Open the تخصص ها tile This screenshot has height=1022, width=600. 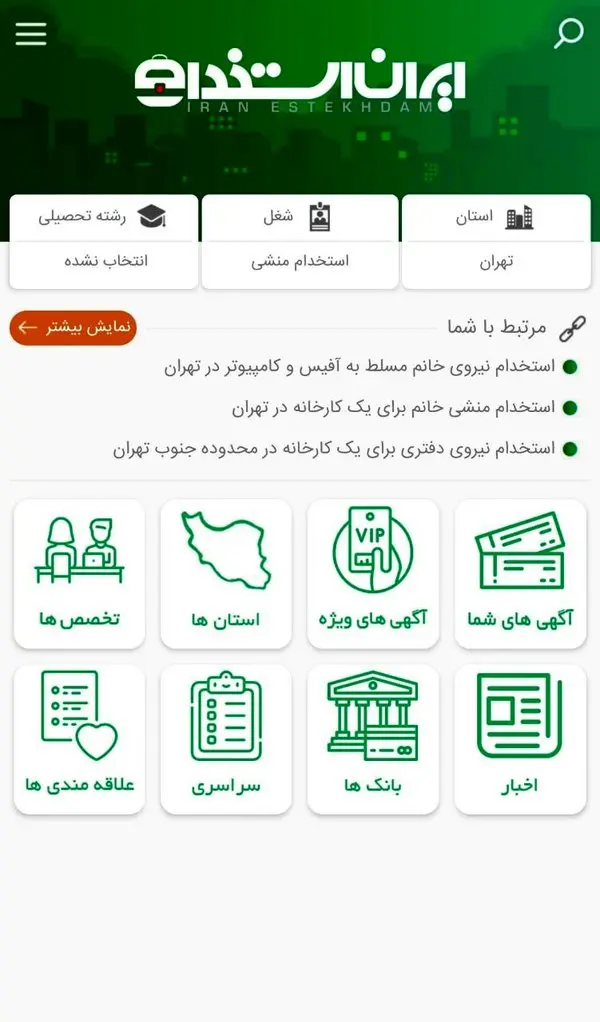[x=79, y=573]
